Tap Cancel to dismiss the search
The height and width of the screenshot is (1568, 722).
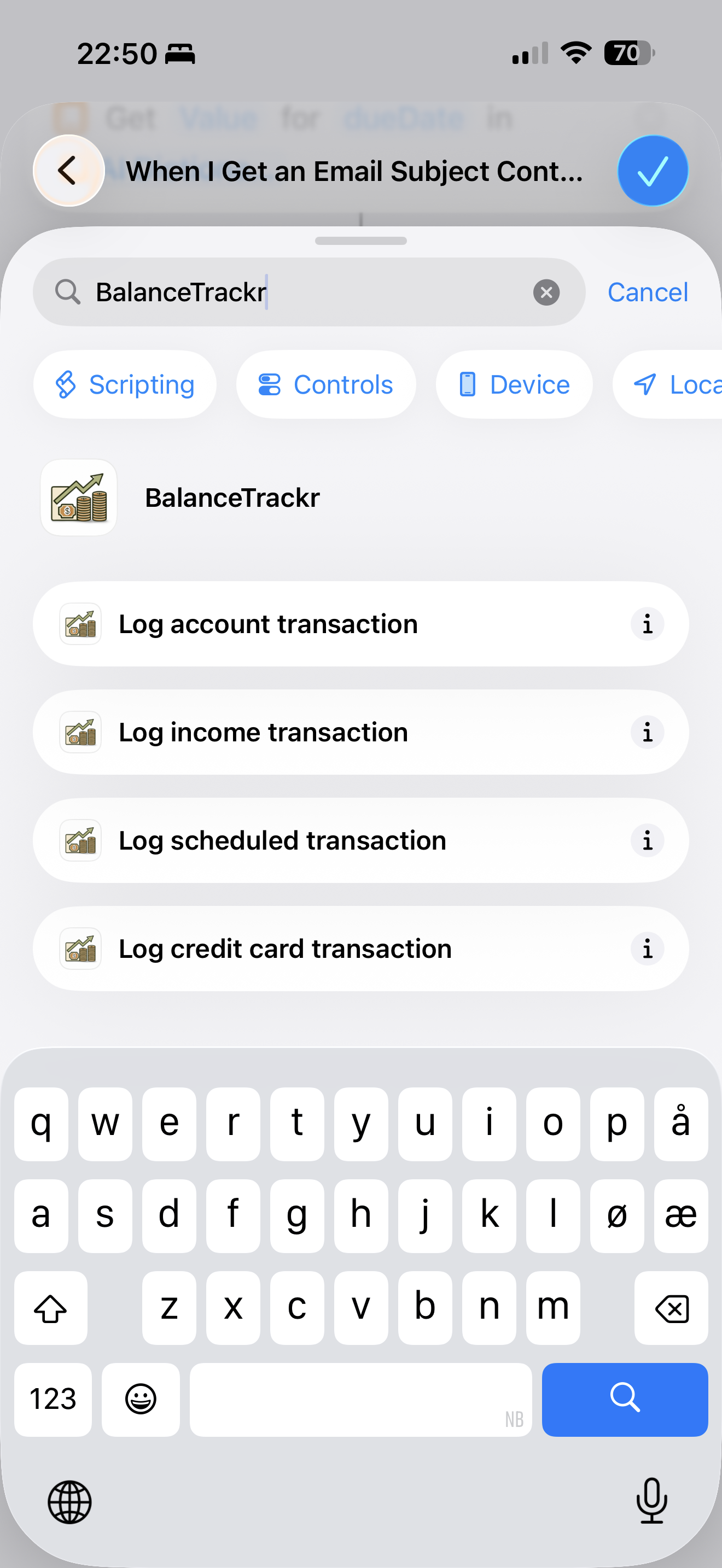(647, 292)
